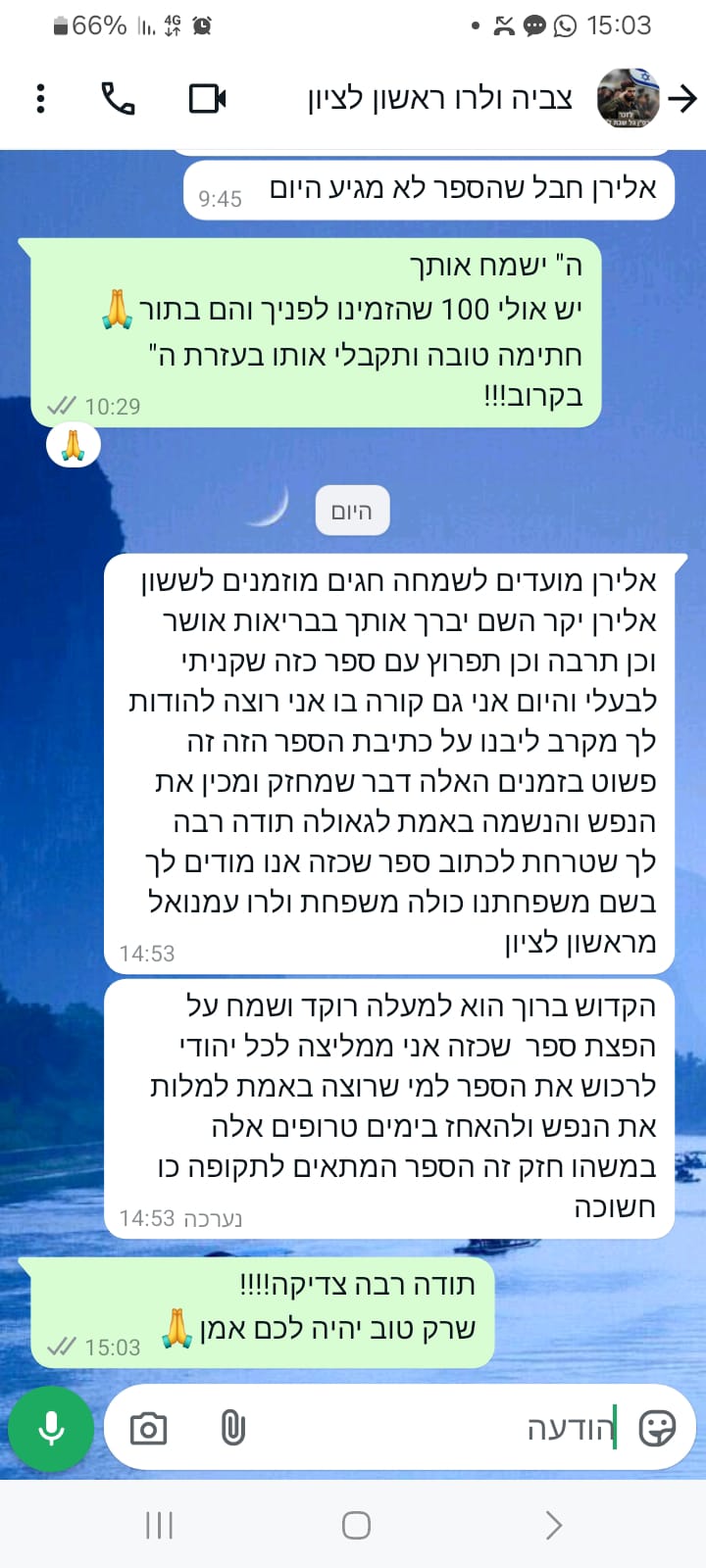Screen dimensions: 706x1568
Task: Open the contact's profile picture
Action: [x=628, y=99]
